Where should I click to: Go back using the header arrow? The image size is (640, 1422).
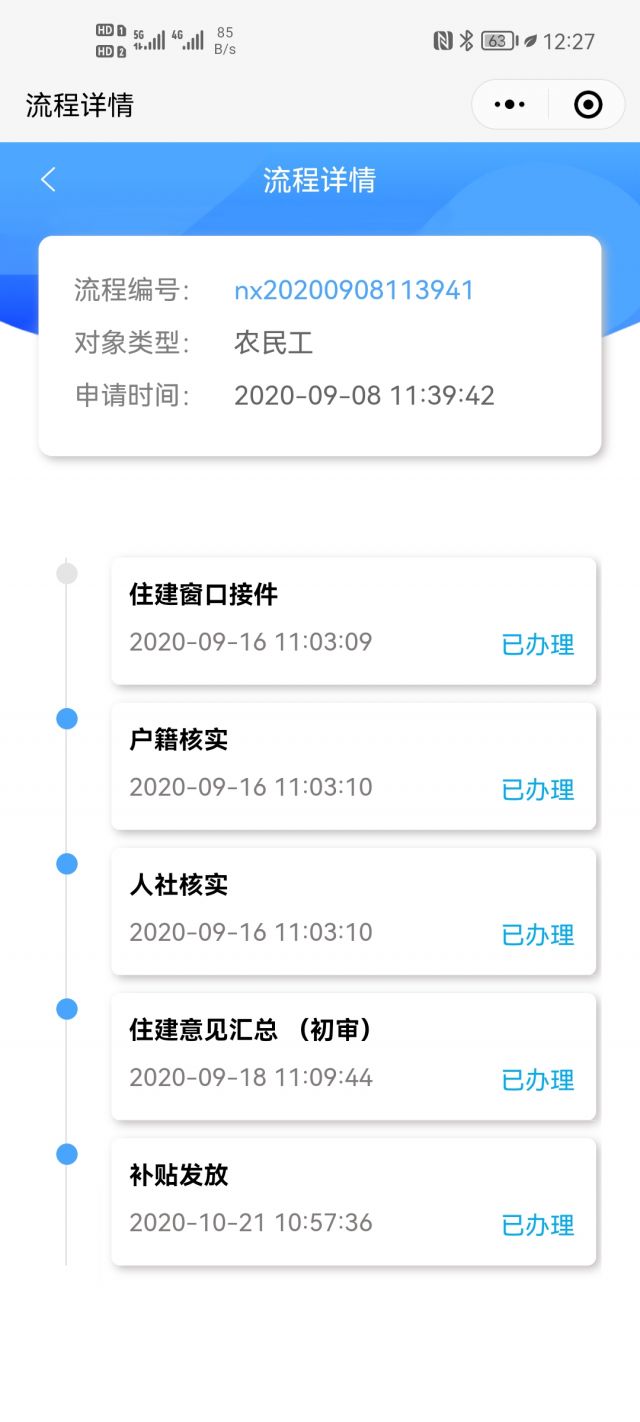point(48,180)
